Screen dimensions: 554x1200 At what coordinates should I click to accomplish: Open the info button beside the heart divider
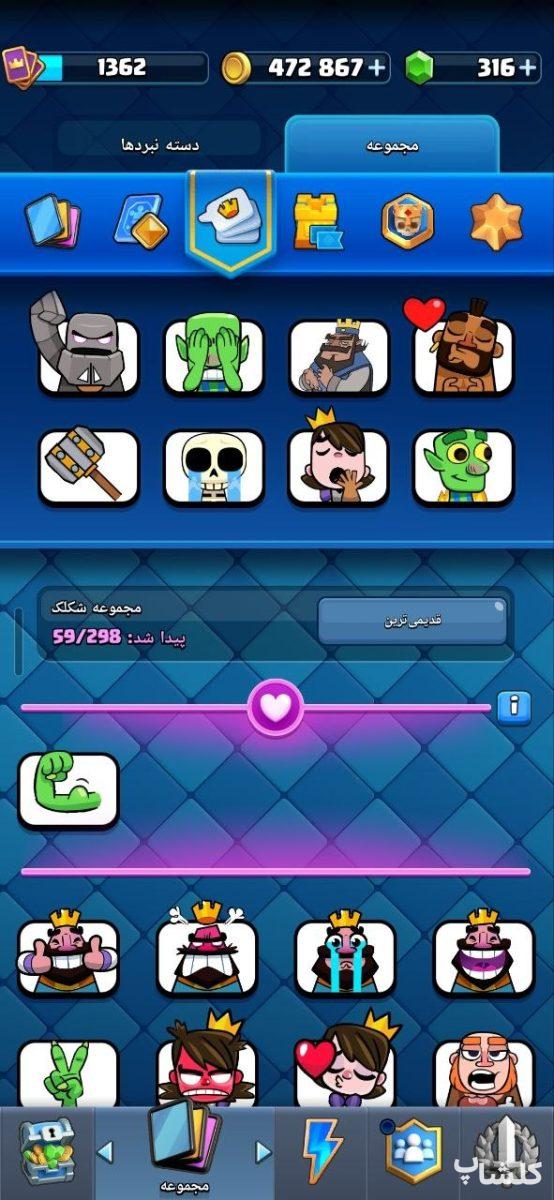[514, 707]
